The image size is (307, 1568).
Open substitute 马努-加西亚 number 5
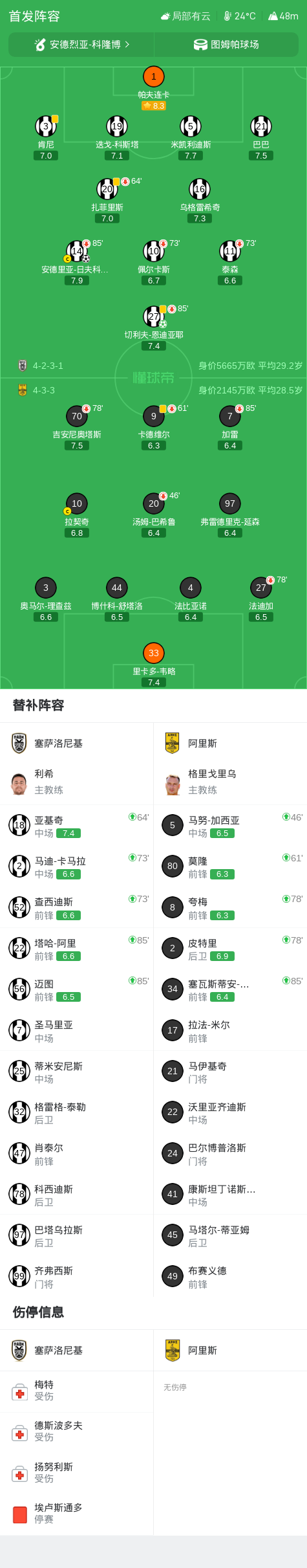click(x=230, y=826)
